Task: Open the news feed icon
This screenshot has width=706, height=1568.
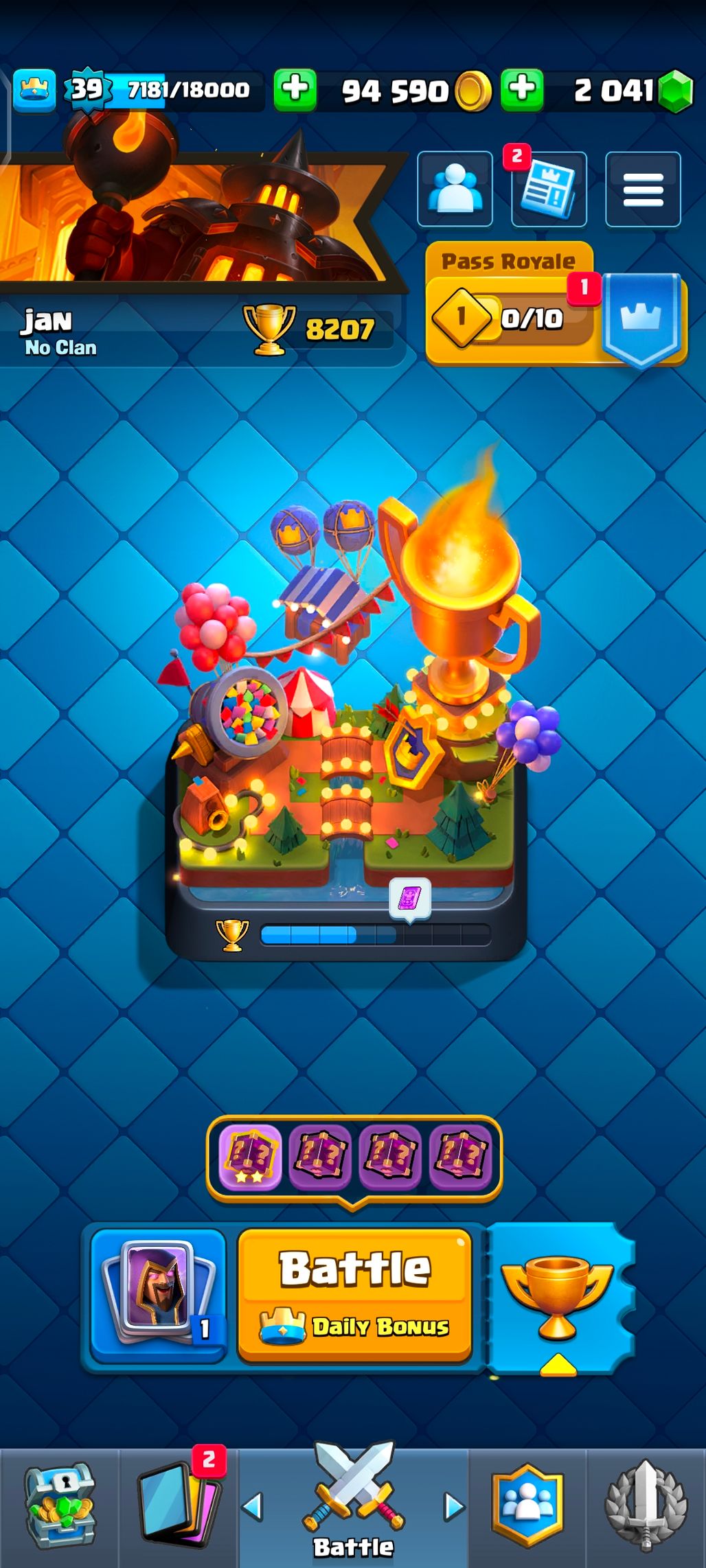Action: pos(548,189)
